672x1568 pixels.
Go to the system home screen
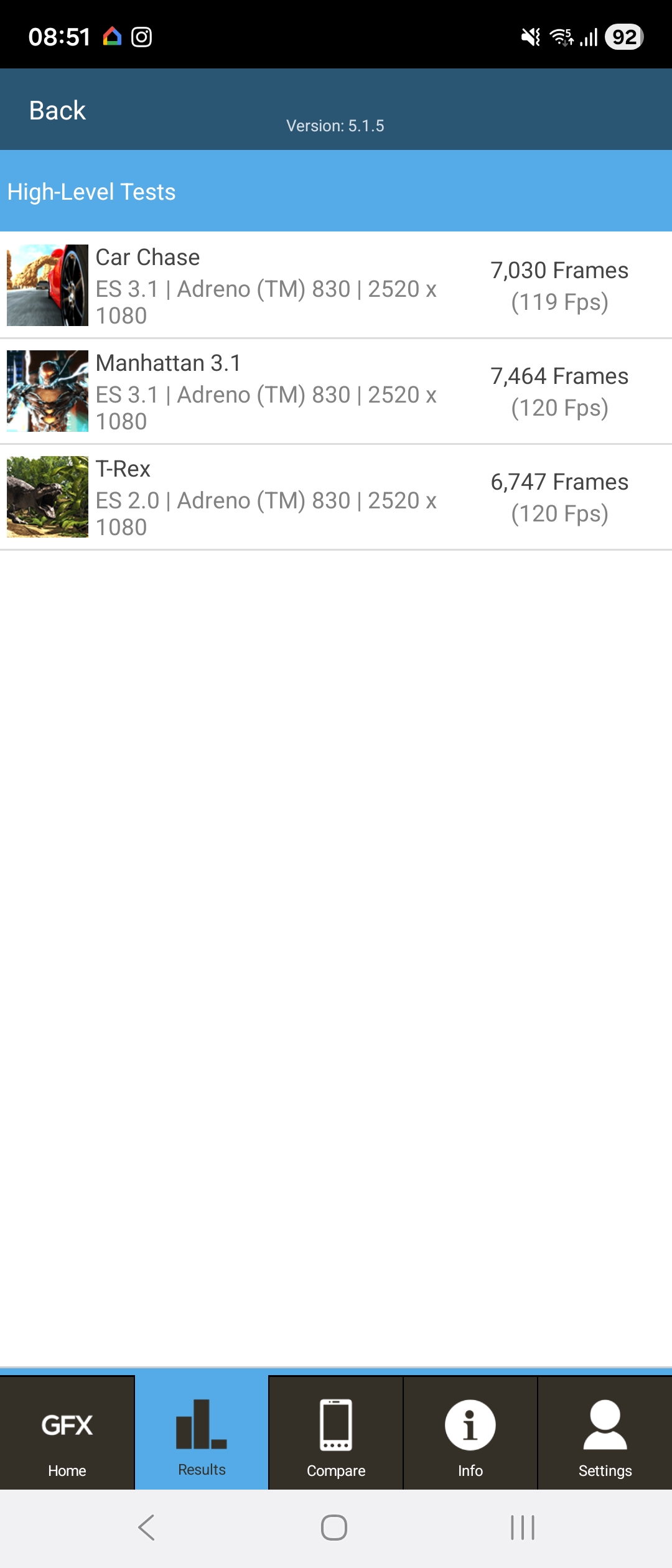(x=334, y=1528)
